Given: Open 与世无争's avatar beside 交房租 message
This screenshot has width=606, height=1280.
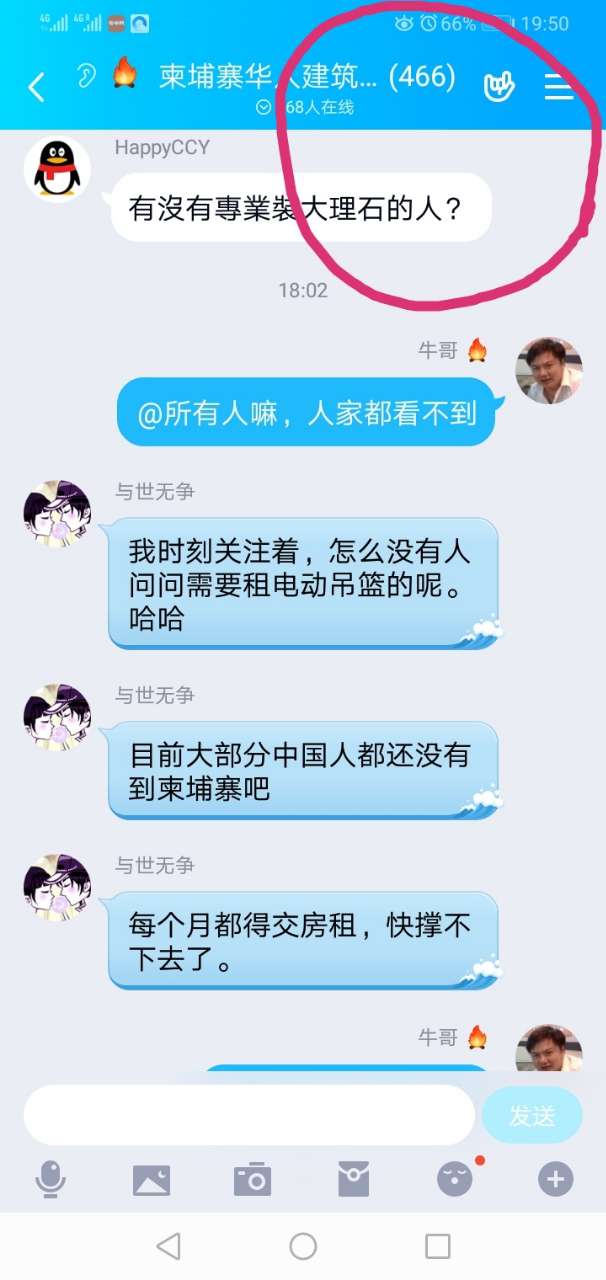Looking at the screenshot, I should (57, 887).
